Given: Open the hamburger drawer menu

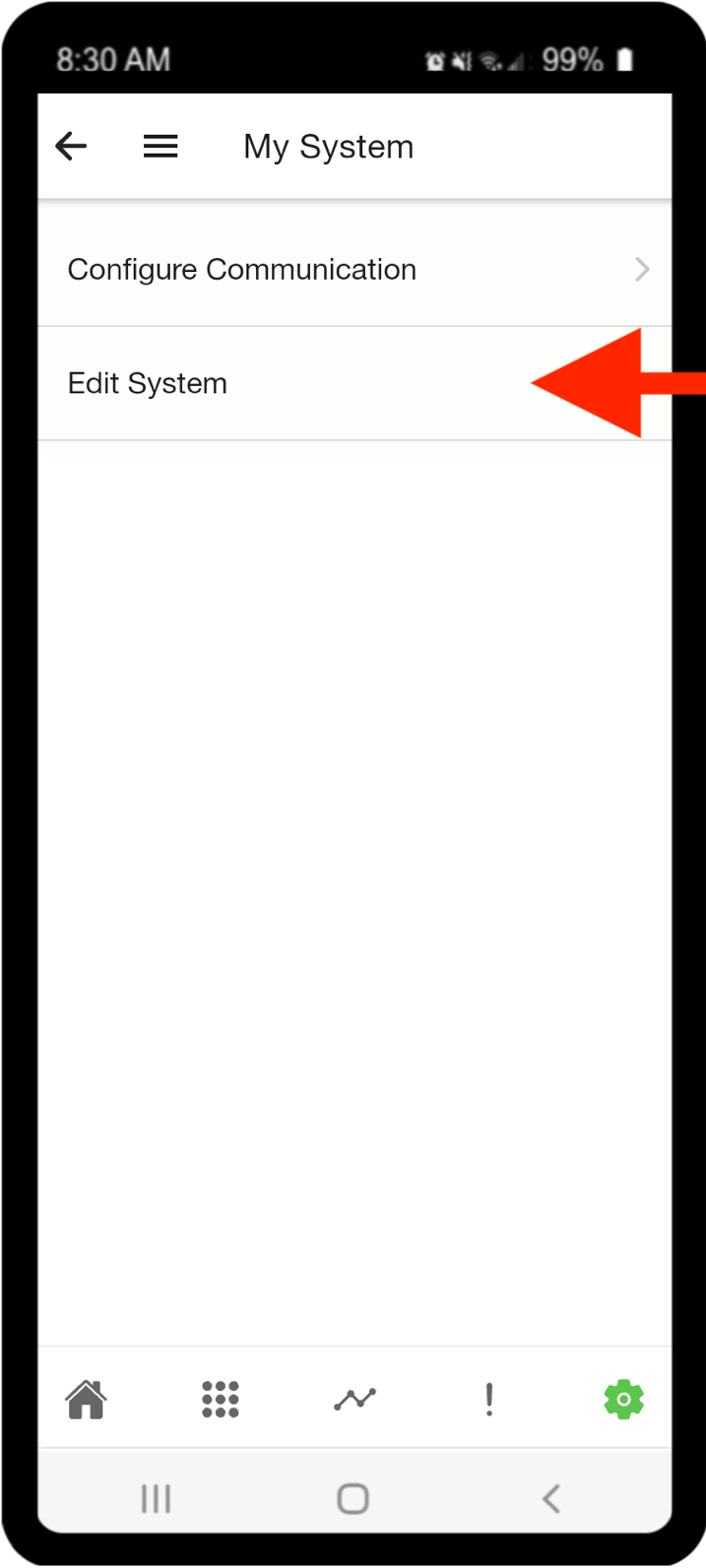Looking at the screenshot, I should tap(160, 147).
